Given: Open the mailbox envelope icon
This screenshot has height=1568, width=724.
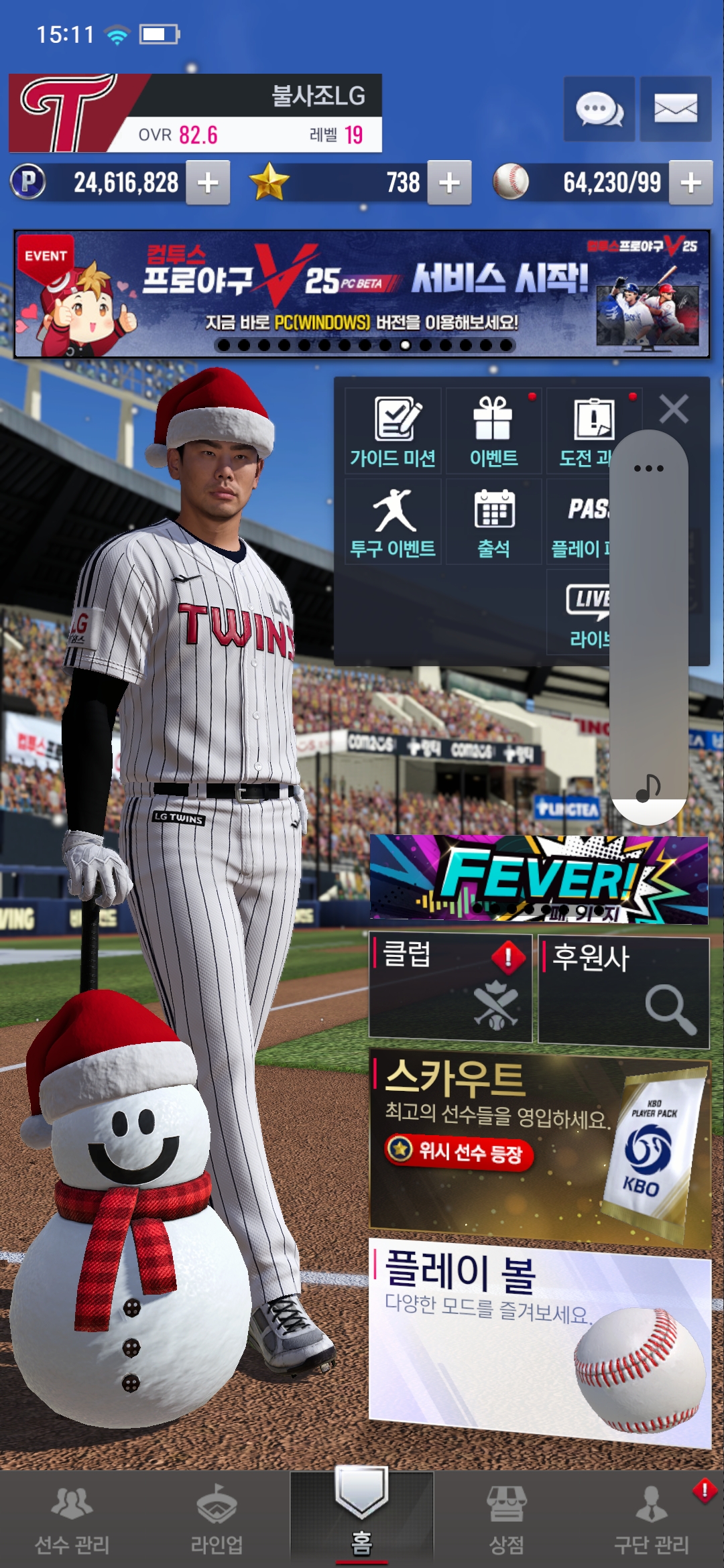Looking at the screenshot, I should pos(675,109).
